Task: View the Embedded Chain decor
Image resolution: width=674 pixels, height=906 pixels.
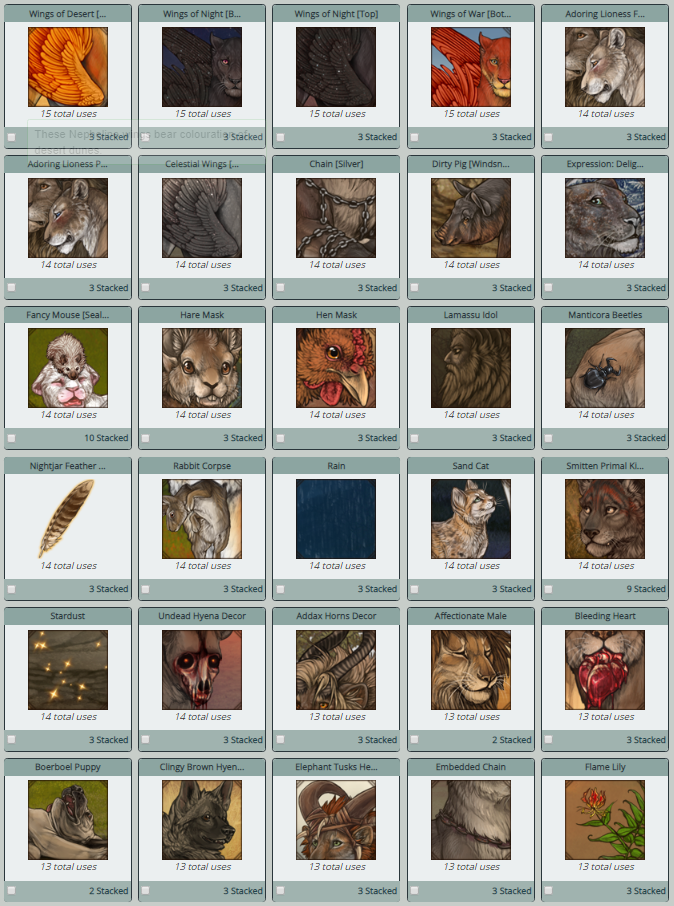Action: [471, 820]
